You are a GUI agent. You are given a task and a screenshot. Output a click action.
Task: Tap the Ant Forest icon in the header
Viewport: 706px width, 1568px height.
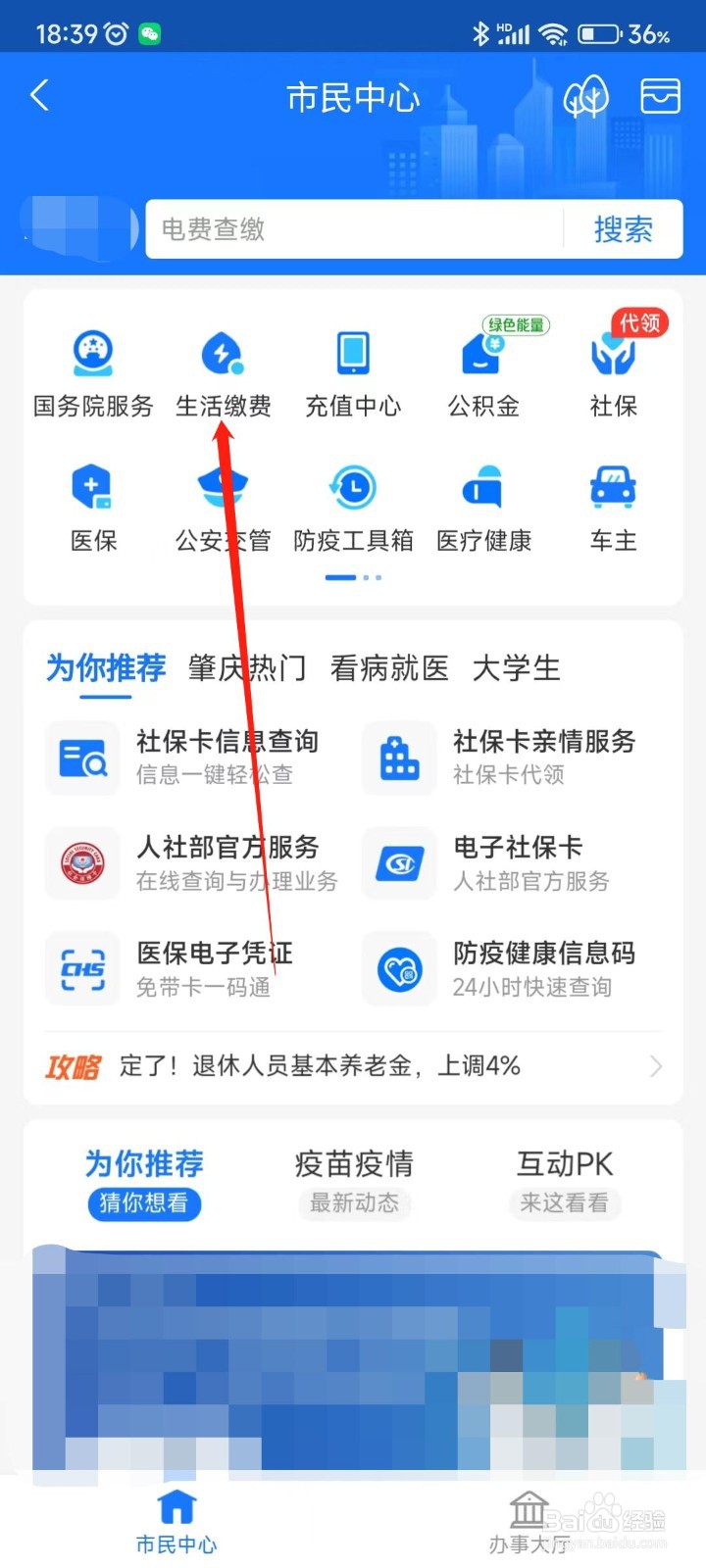coord(586,96)
